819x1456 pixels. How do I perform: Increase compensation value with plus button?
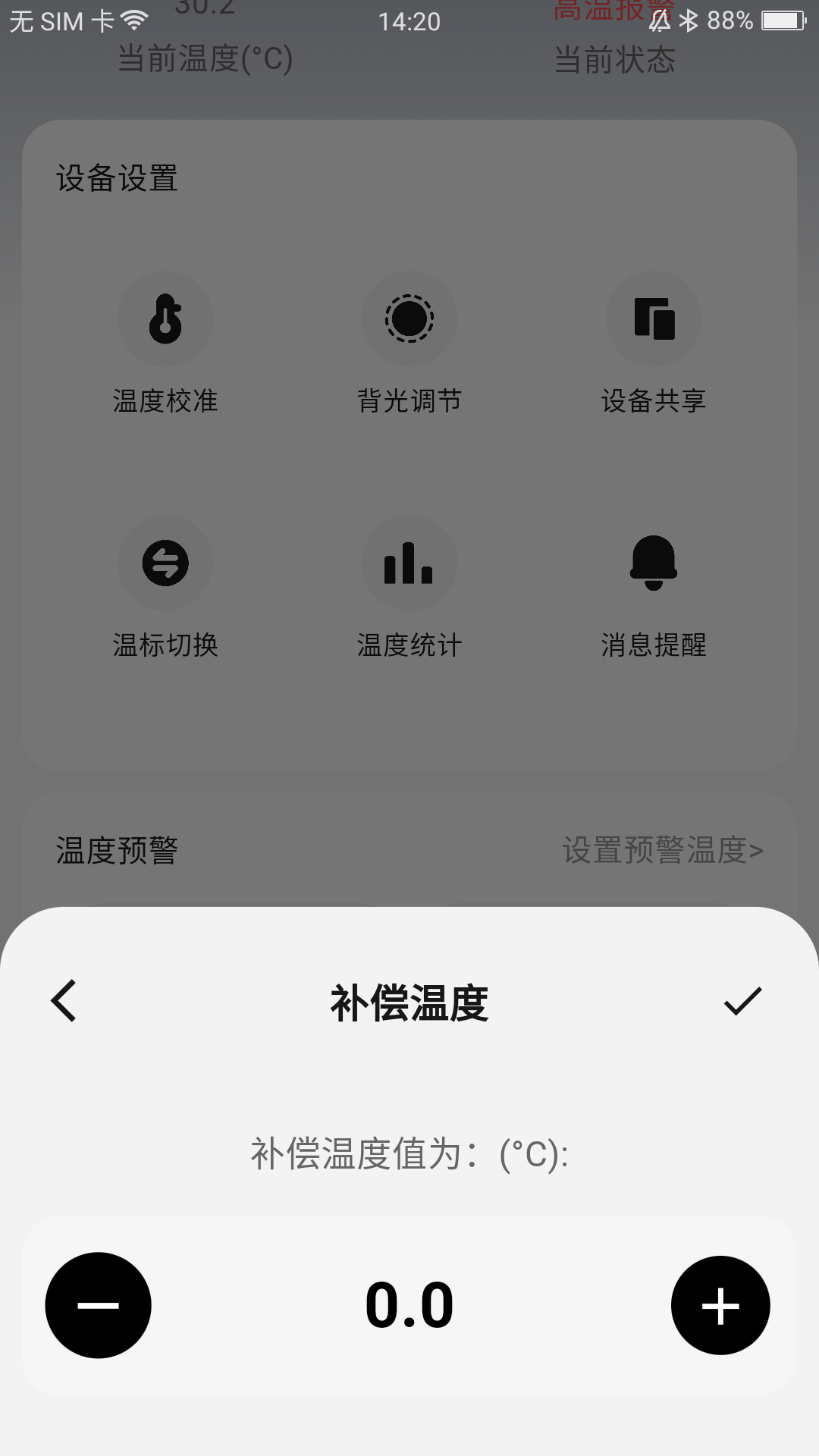[x=721, y=1304]
